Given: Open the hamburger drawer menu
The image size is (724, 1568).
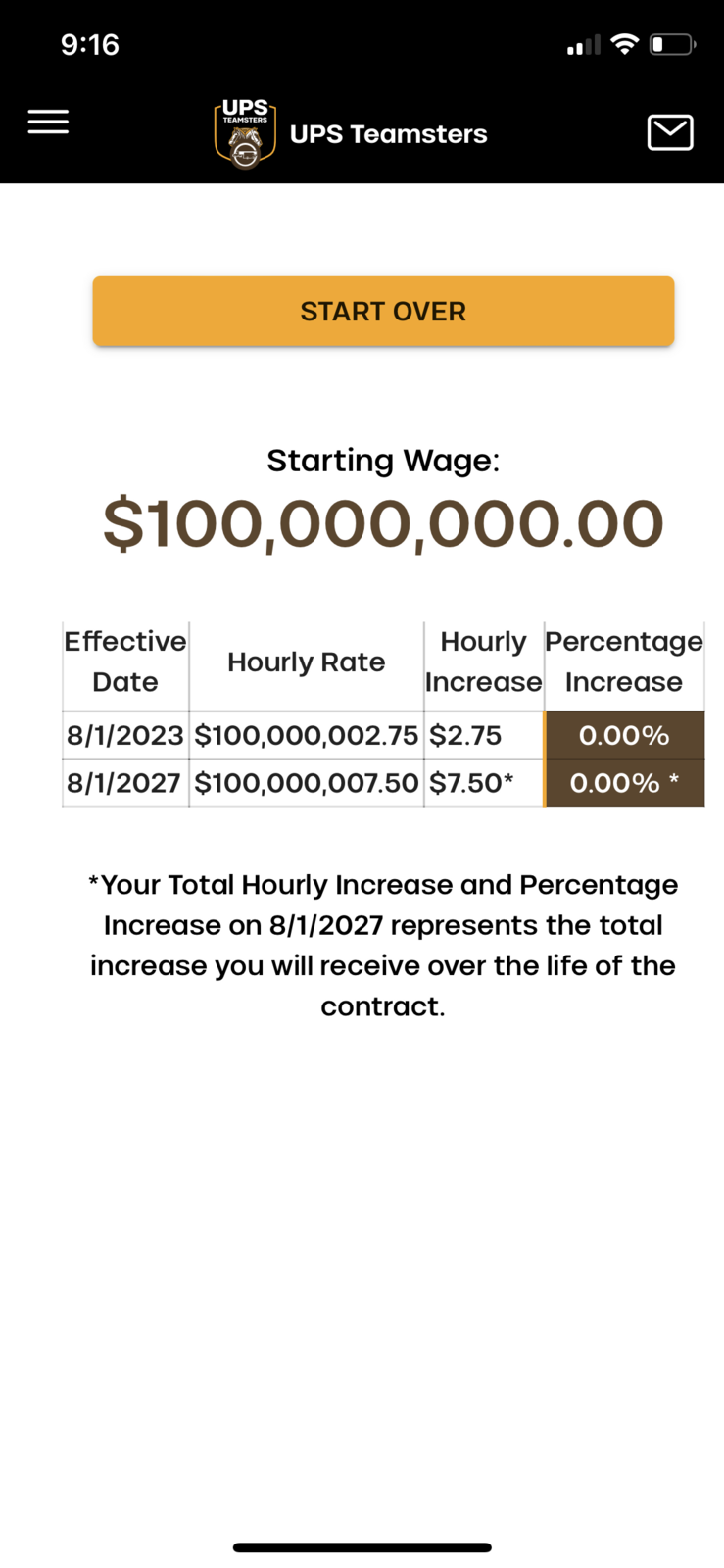Looking at the screenshot, I should [48, 122].
